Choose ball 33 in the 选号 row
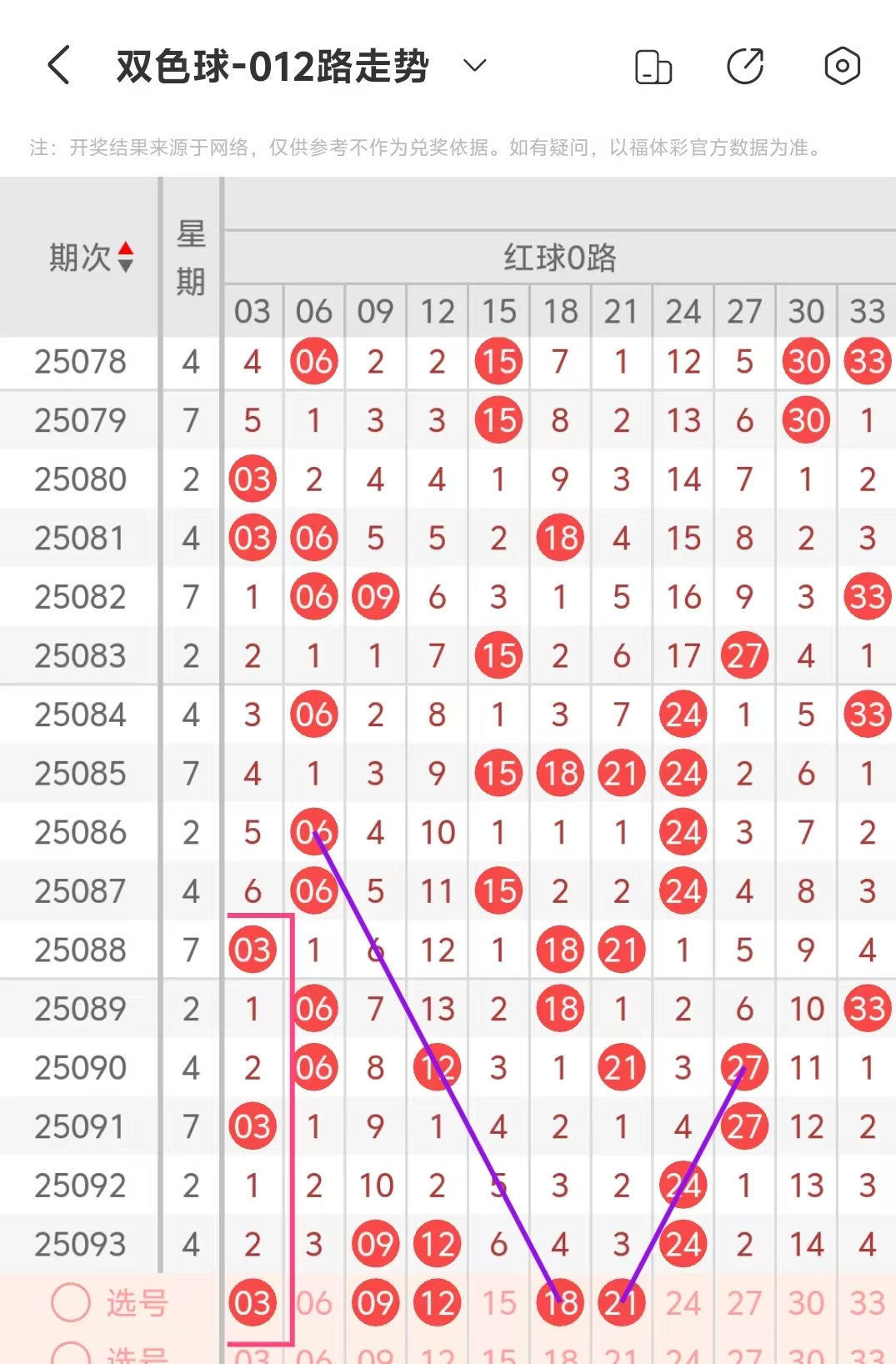Screen dimensions: 896x1364 (x=868, y=1302)
